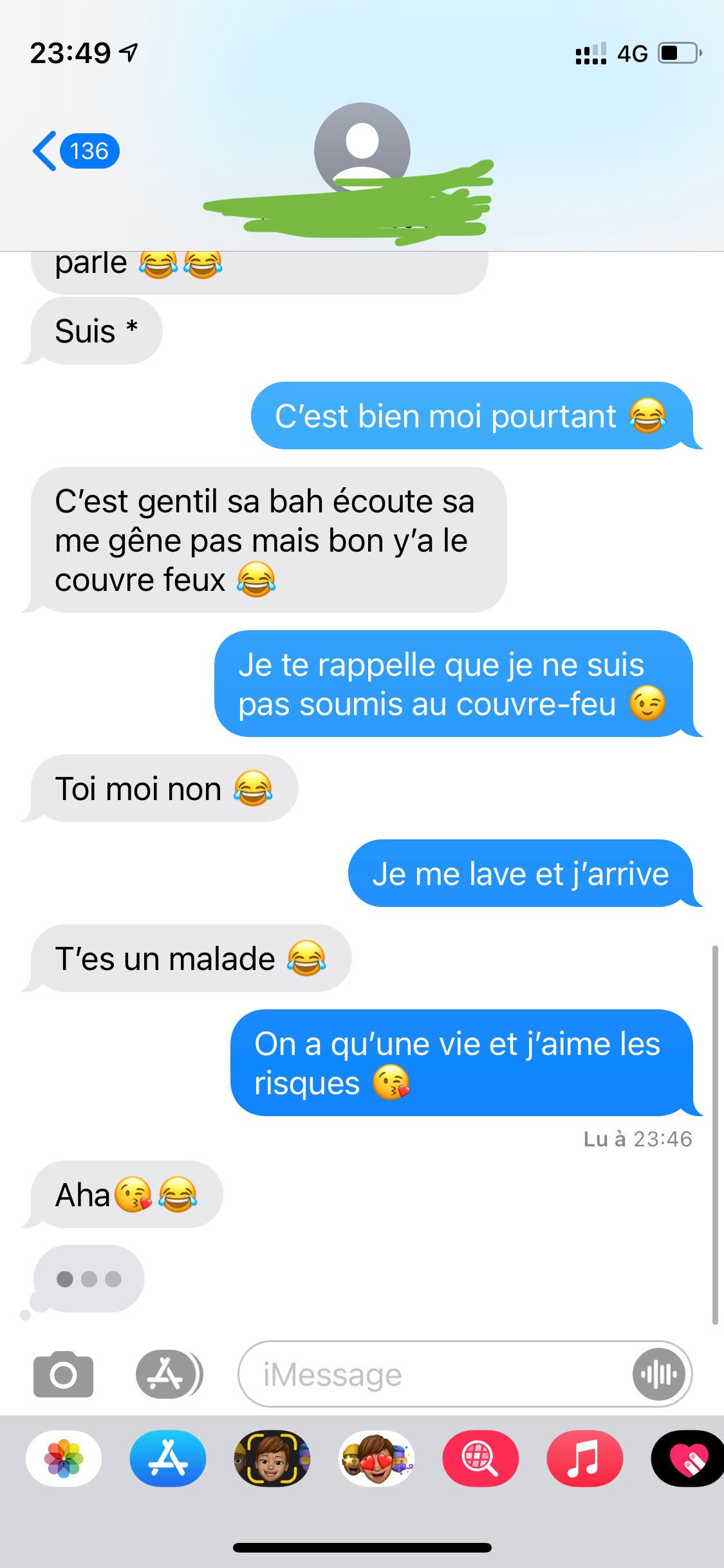The height and width of the screenshot is (1568, 724).
Task: Search images with the #images app
Action: pyautogui.click(x=480, y=1458)
